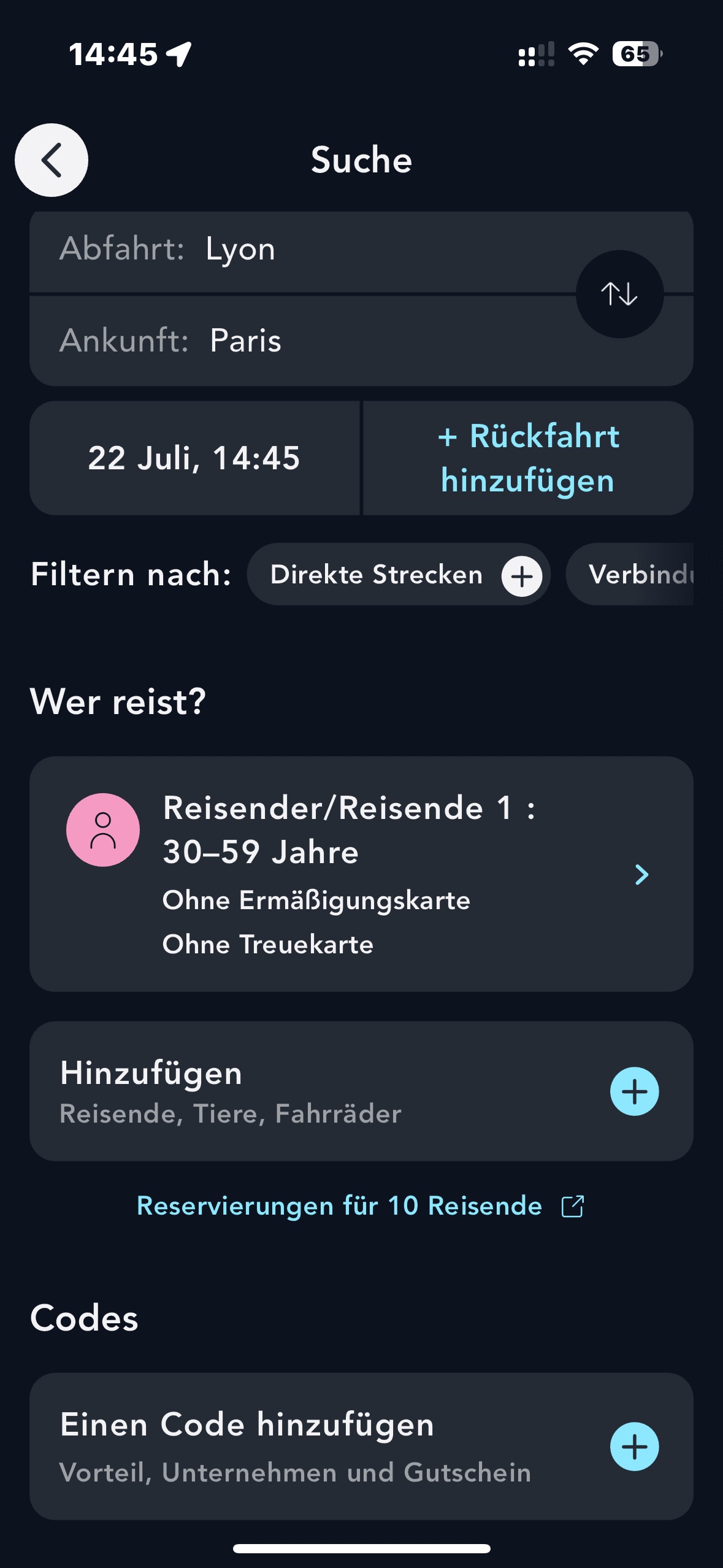Tap the plus icon next to Hinzufügen

634,1091
